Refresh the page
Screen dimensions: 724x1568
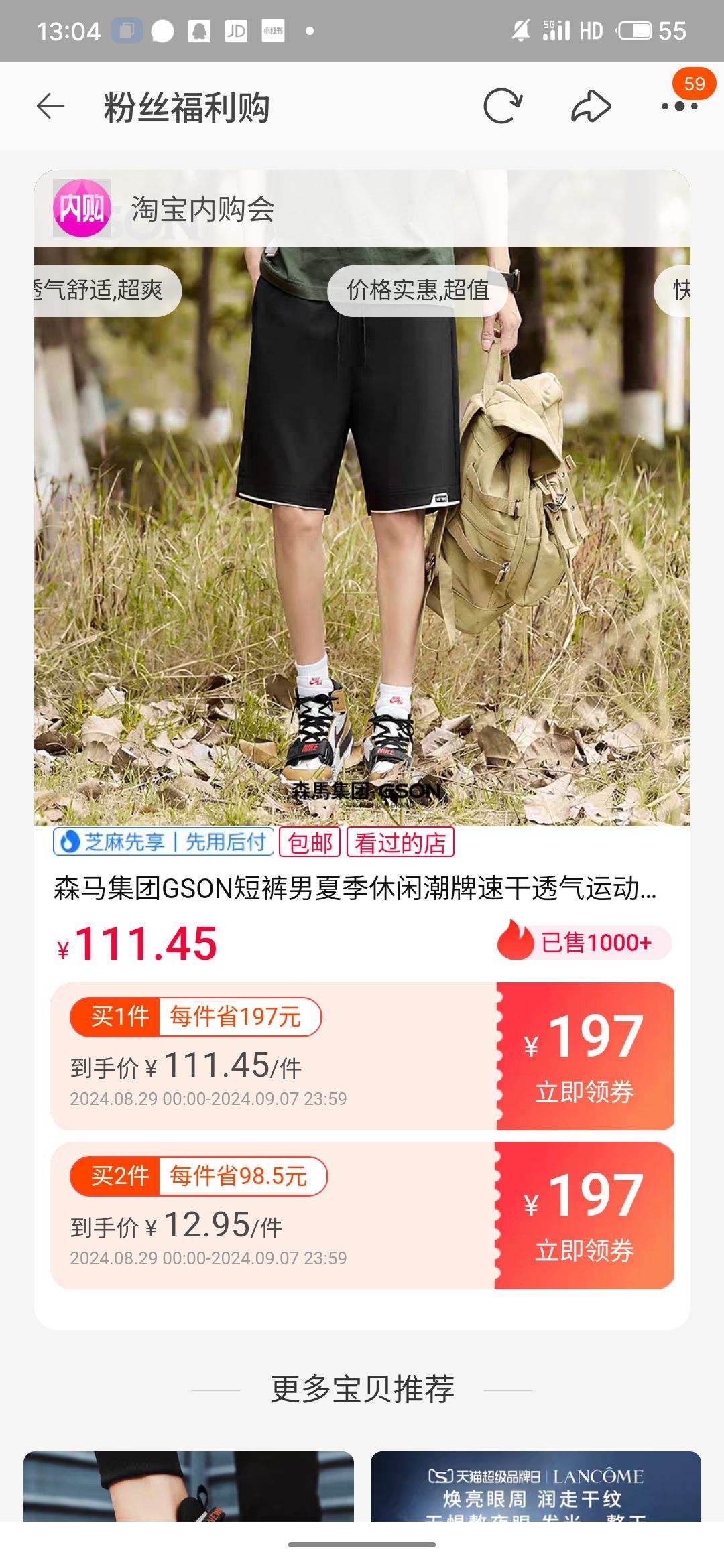click(503, 107)
